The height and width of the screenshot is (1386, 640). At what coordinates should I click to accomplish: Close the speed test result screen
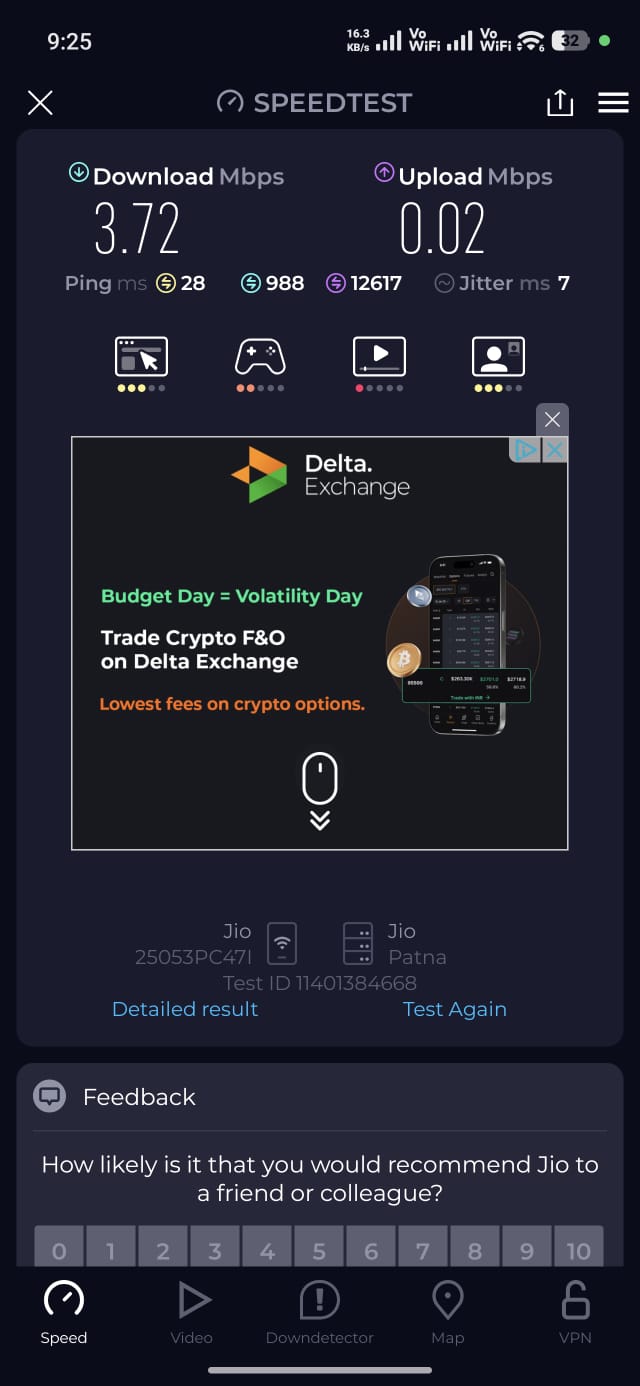tap(40, 102)
